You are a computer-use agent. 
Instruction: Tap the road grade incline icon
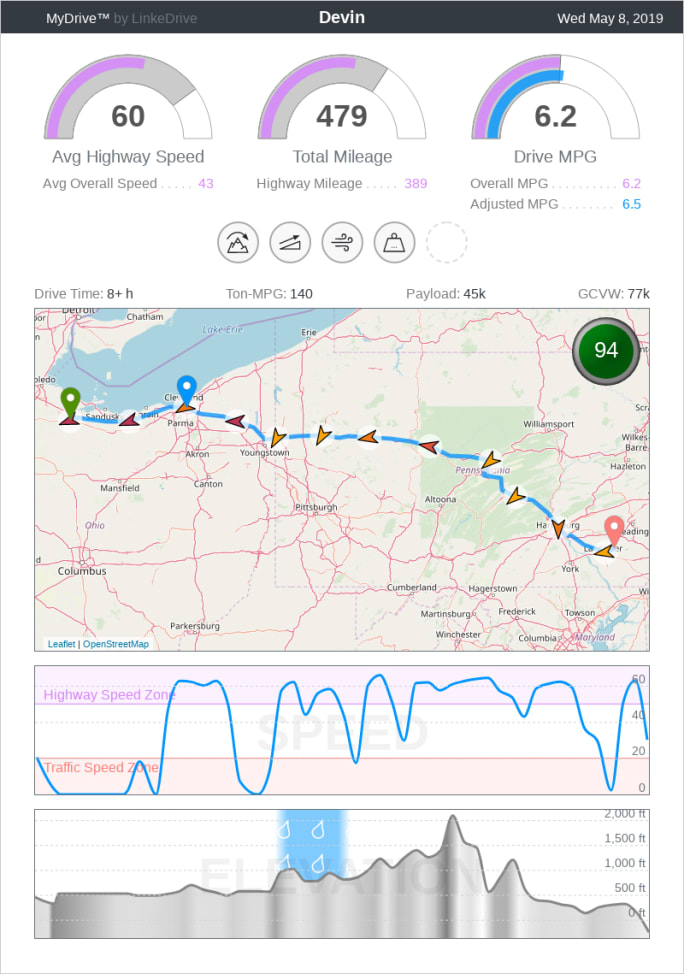[290, 242]
